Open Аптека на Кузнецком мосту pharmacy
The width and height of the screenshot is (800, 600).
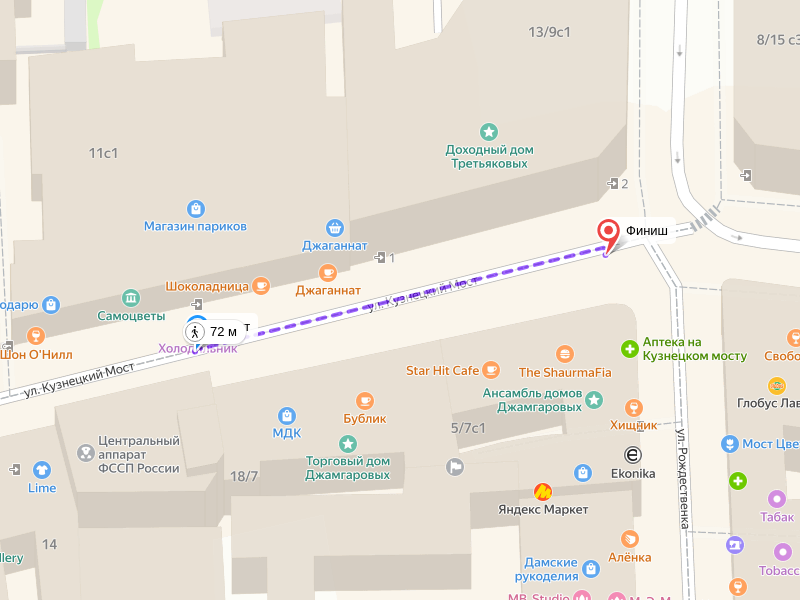(x=630, y=348)
